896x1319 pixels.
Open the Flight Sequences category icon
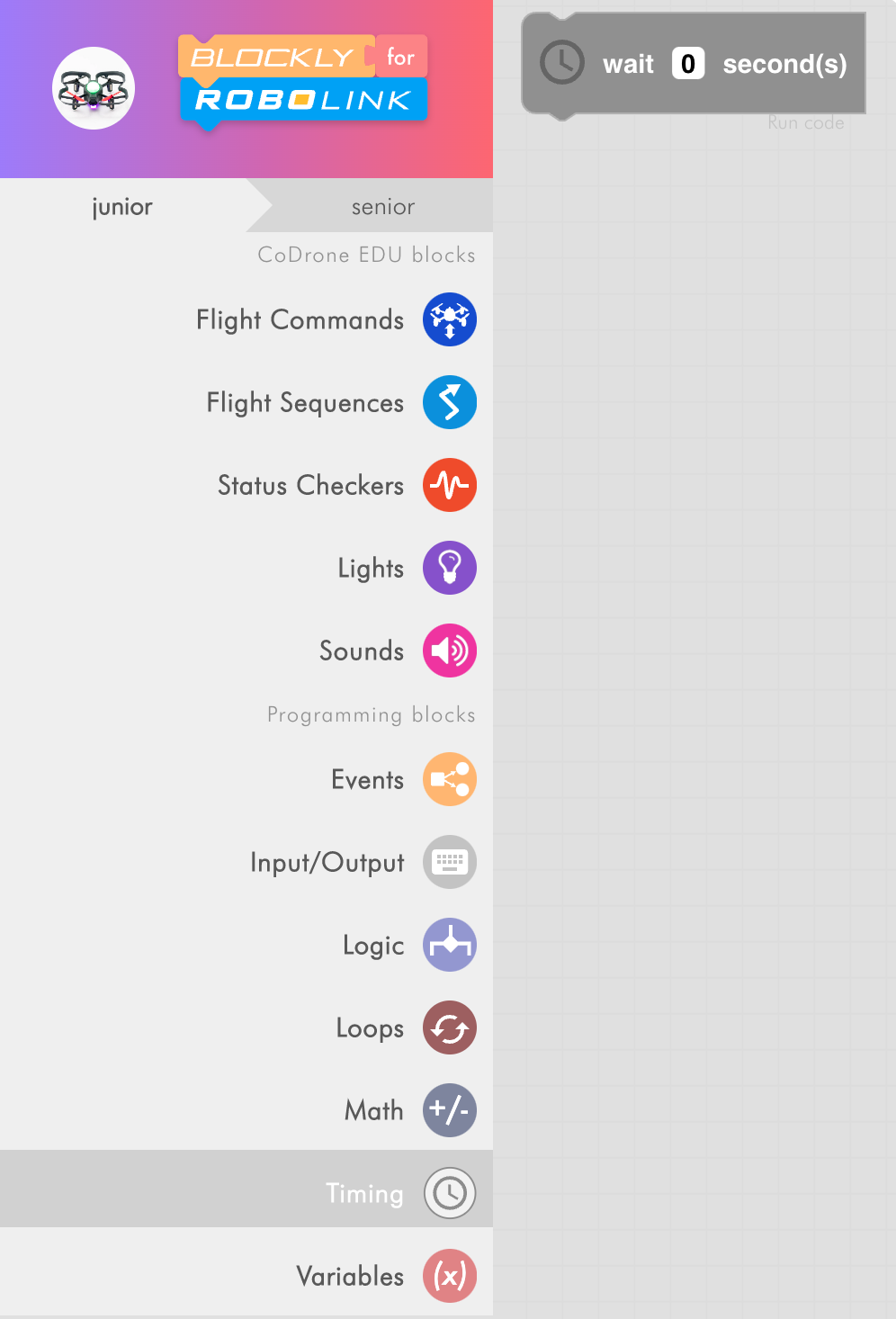(x=449, y=402)
